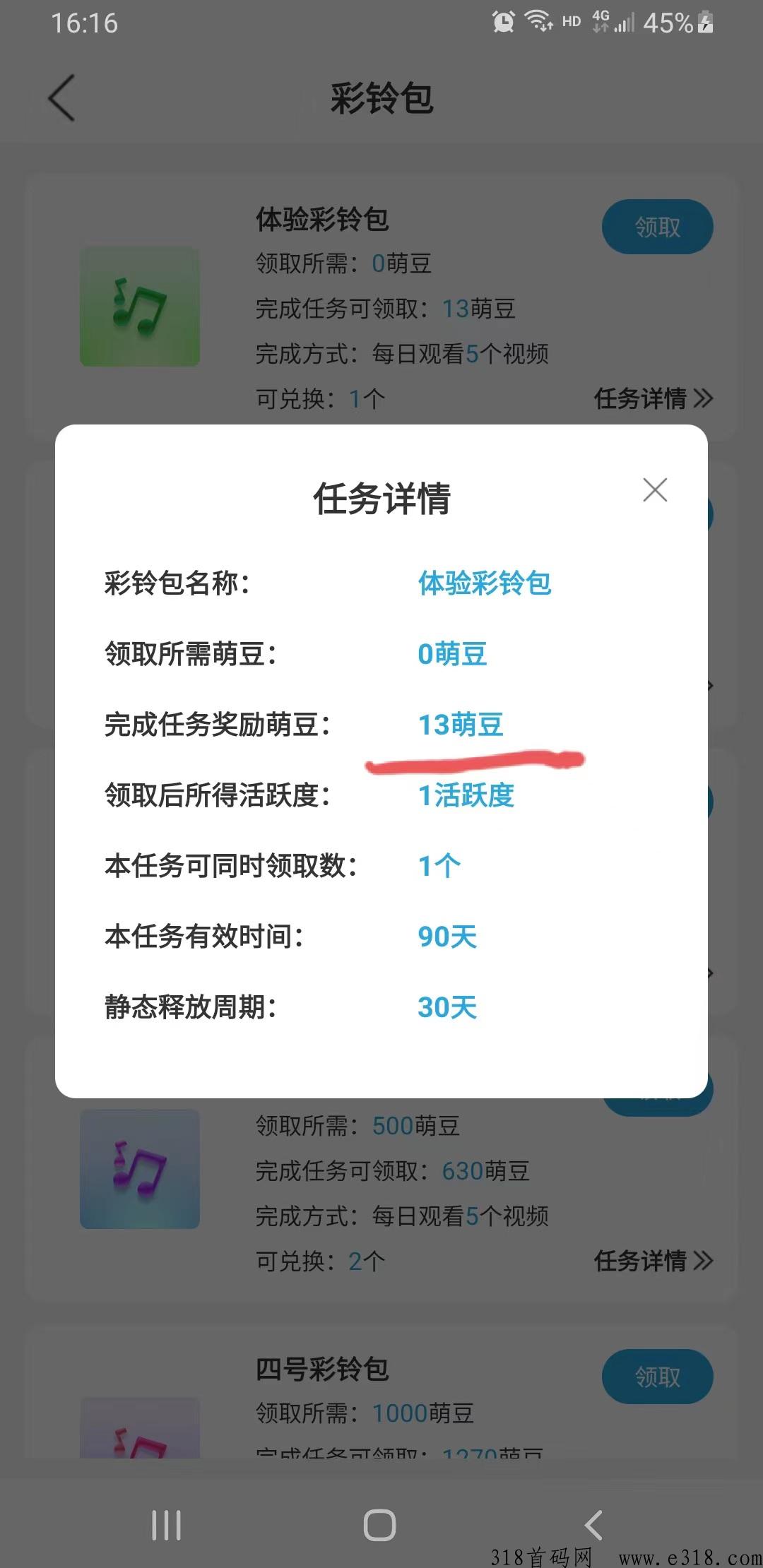Go back from 彩铃包 page

pyautogui.click(x=62, y=98)
